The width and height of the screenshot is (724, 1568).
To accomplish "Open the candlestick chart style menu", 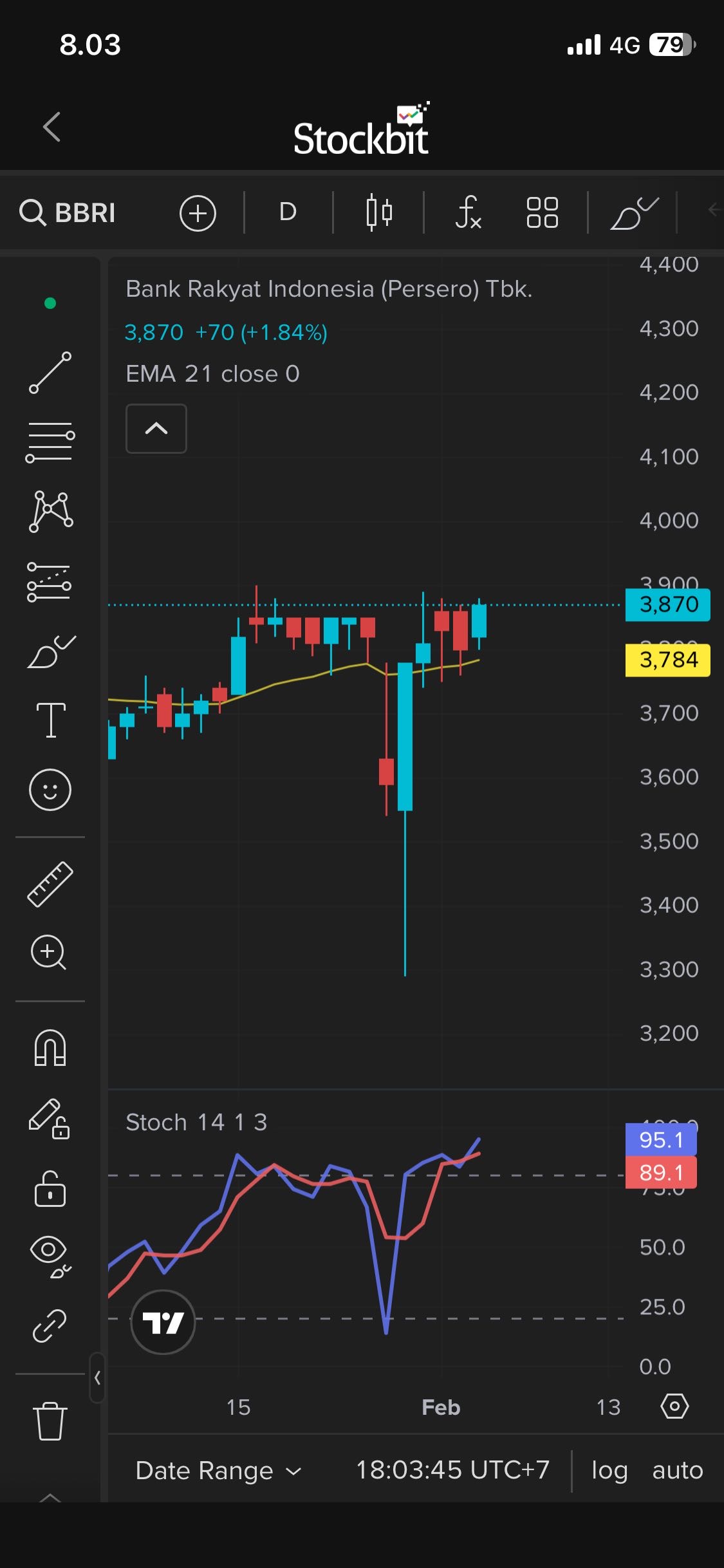I will click(x=379, y=212).
